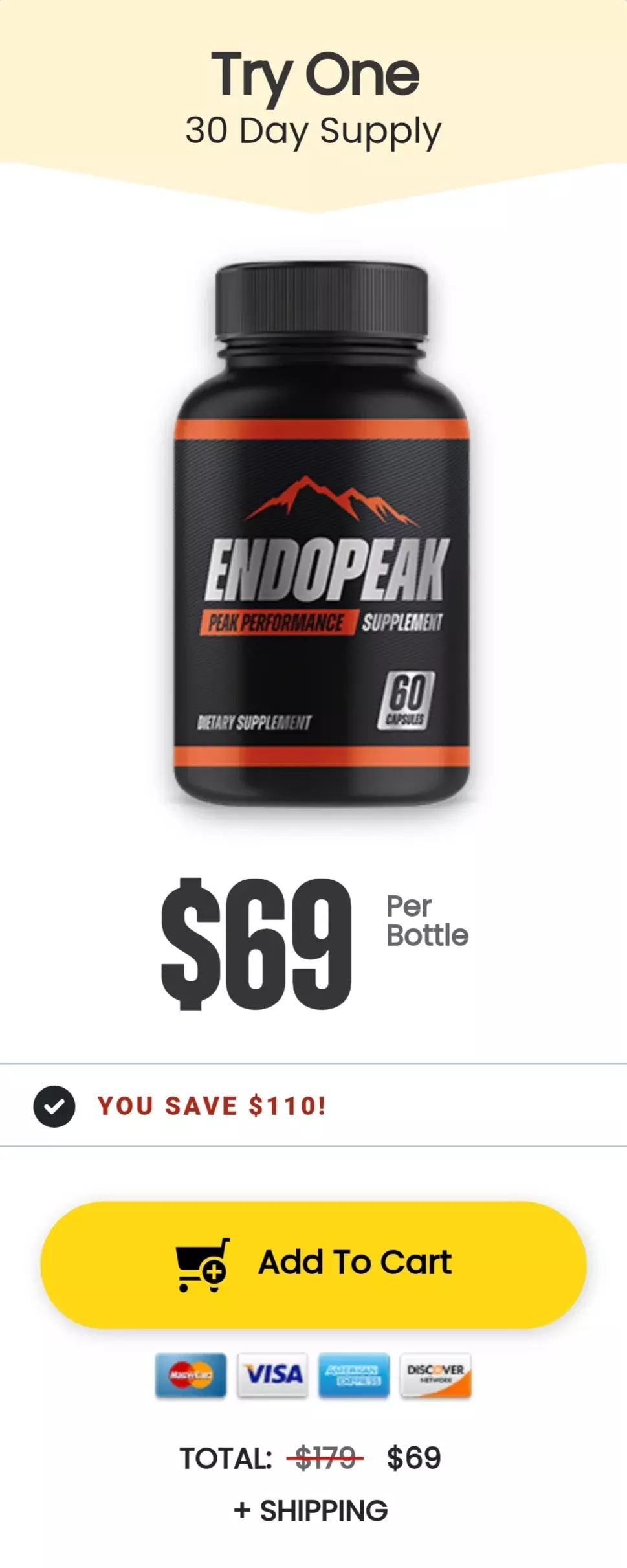Click the 30 Day Supply subheading

[x=313, y=129]
